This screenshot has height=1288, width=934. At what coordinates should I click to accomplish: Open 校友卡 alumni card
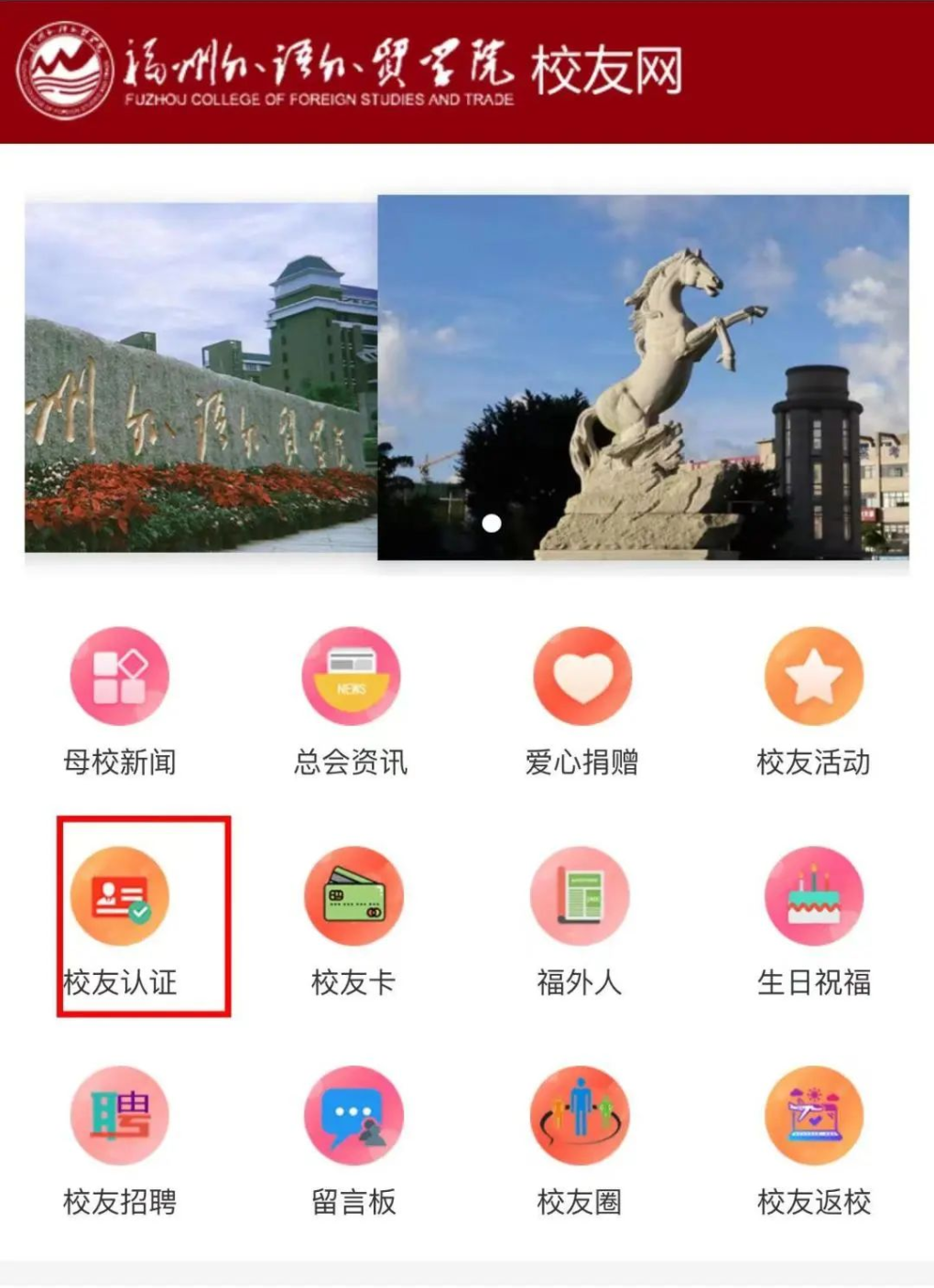[353, 896]
